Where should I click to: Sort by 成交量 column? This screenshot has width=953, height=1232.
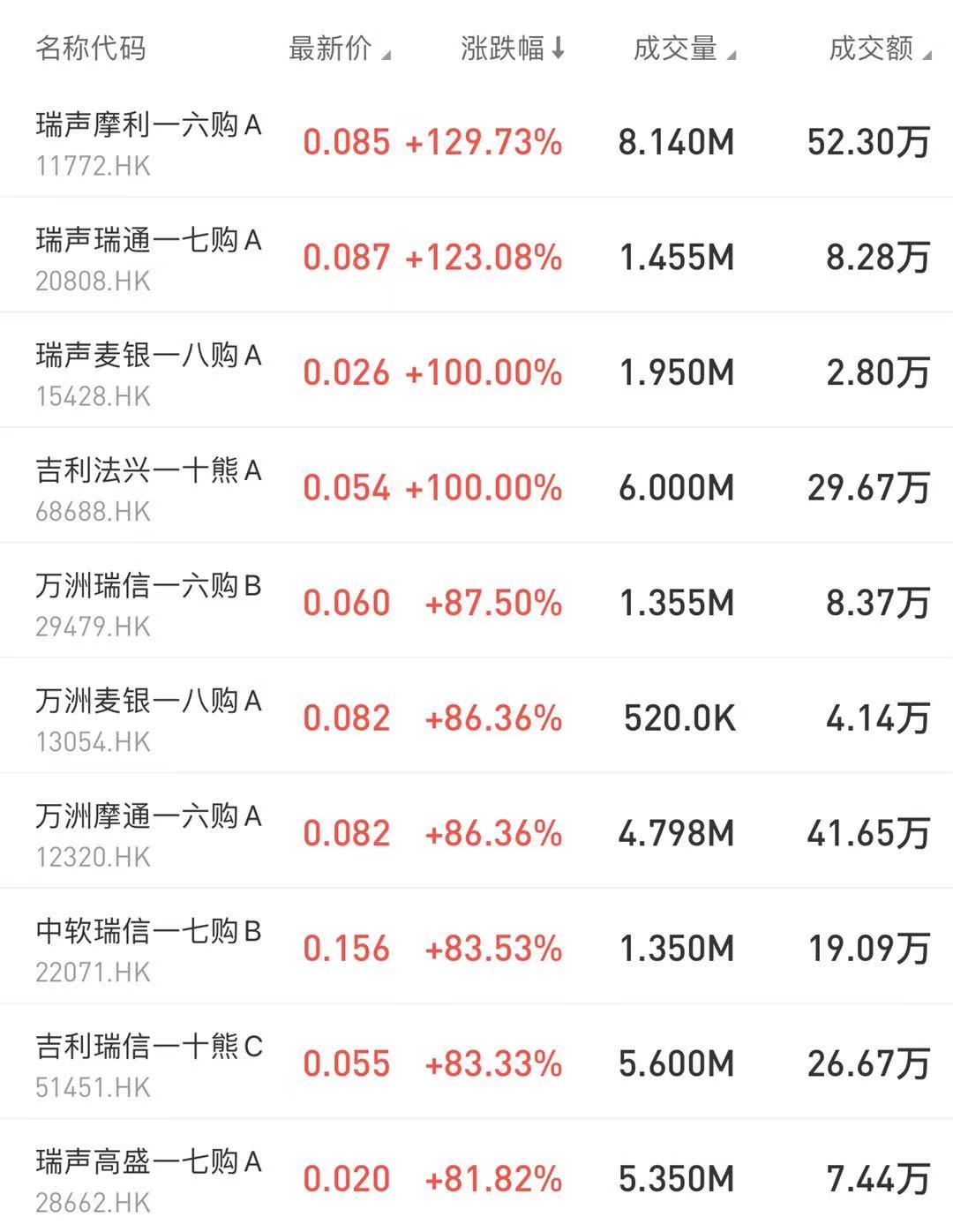683,49
